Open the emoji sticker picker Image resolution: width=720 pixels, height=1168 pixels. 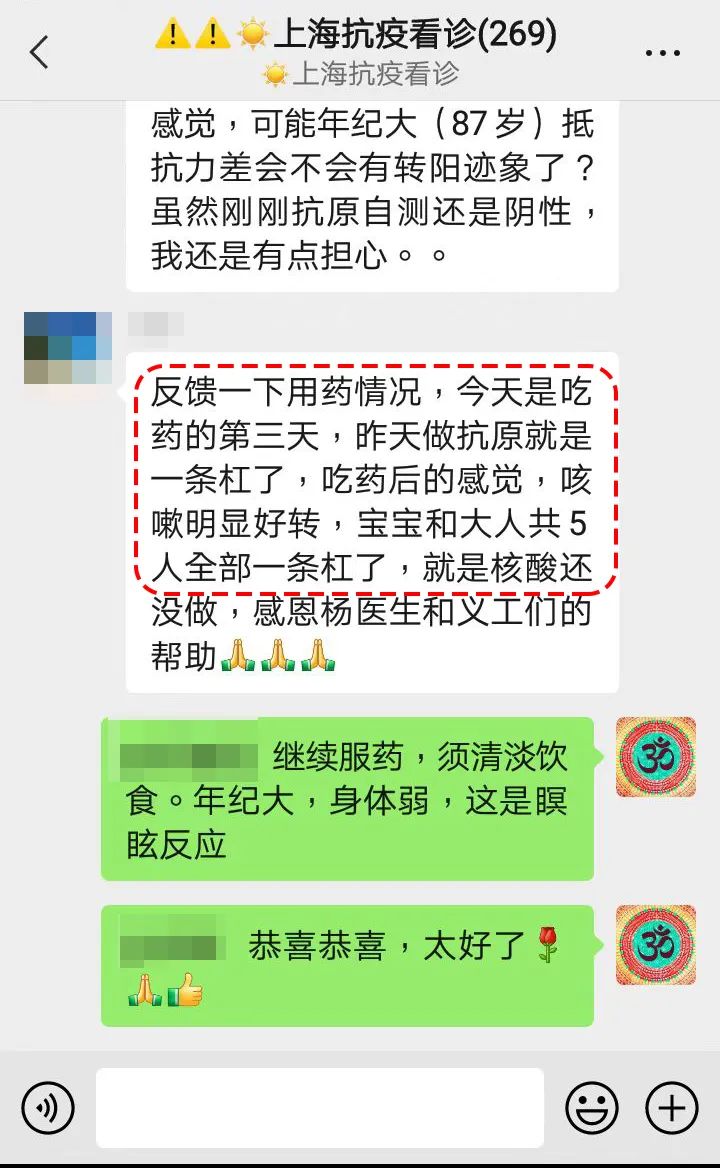tap(591, 1108)
